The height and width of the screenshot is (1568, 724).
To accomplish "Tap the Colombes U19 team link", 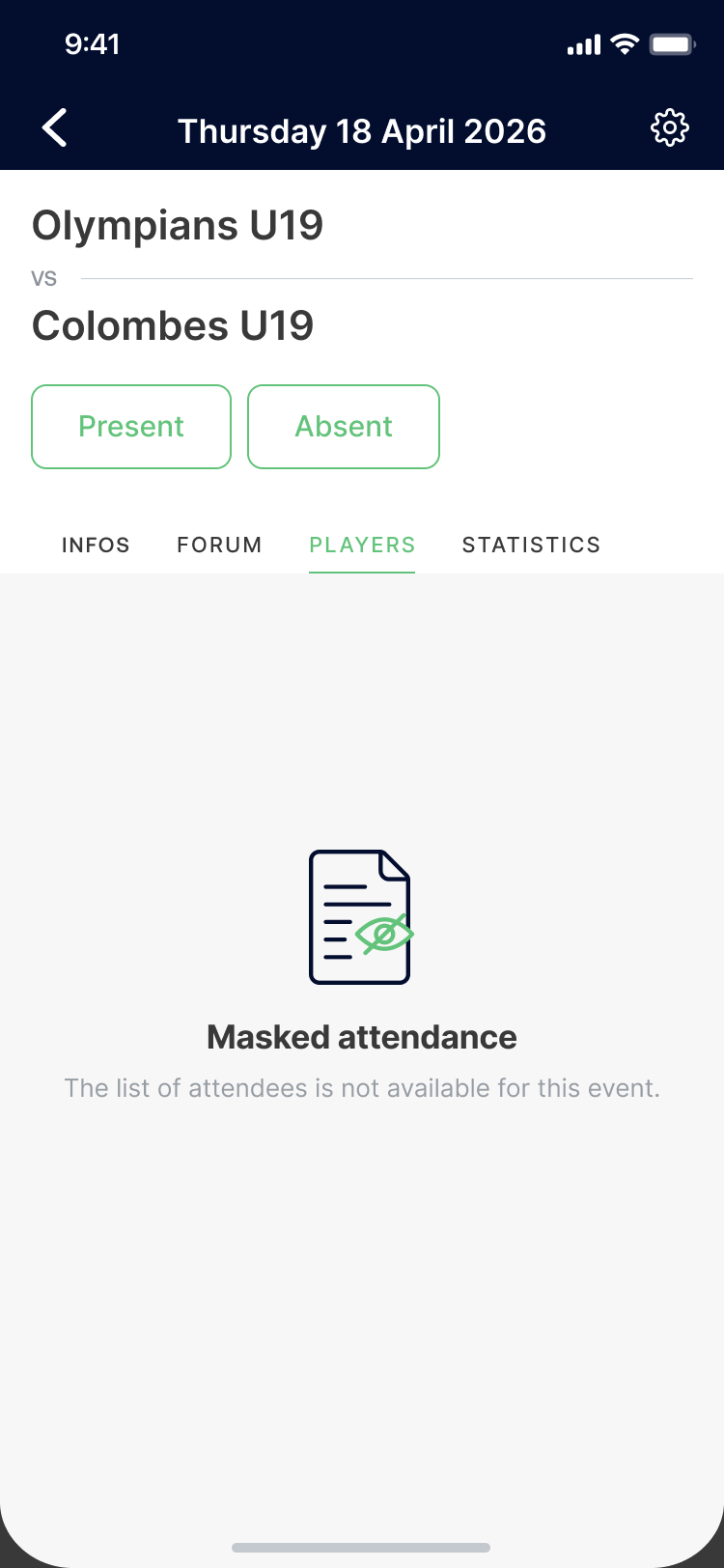I will point(173,325).
